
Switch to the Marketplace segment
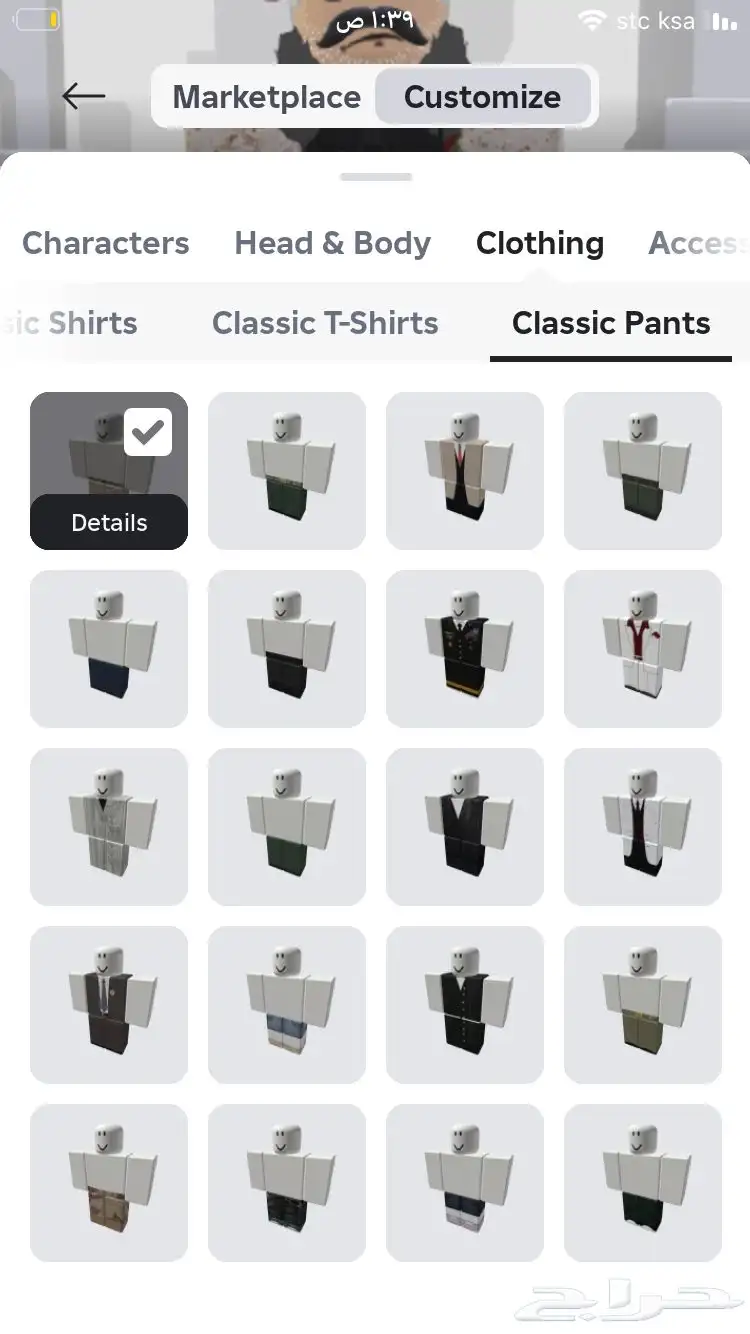coord(266,97)
